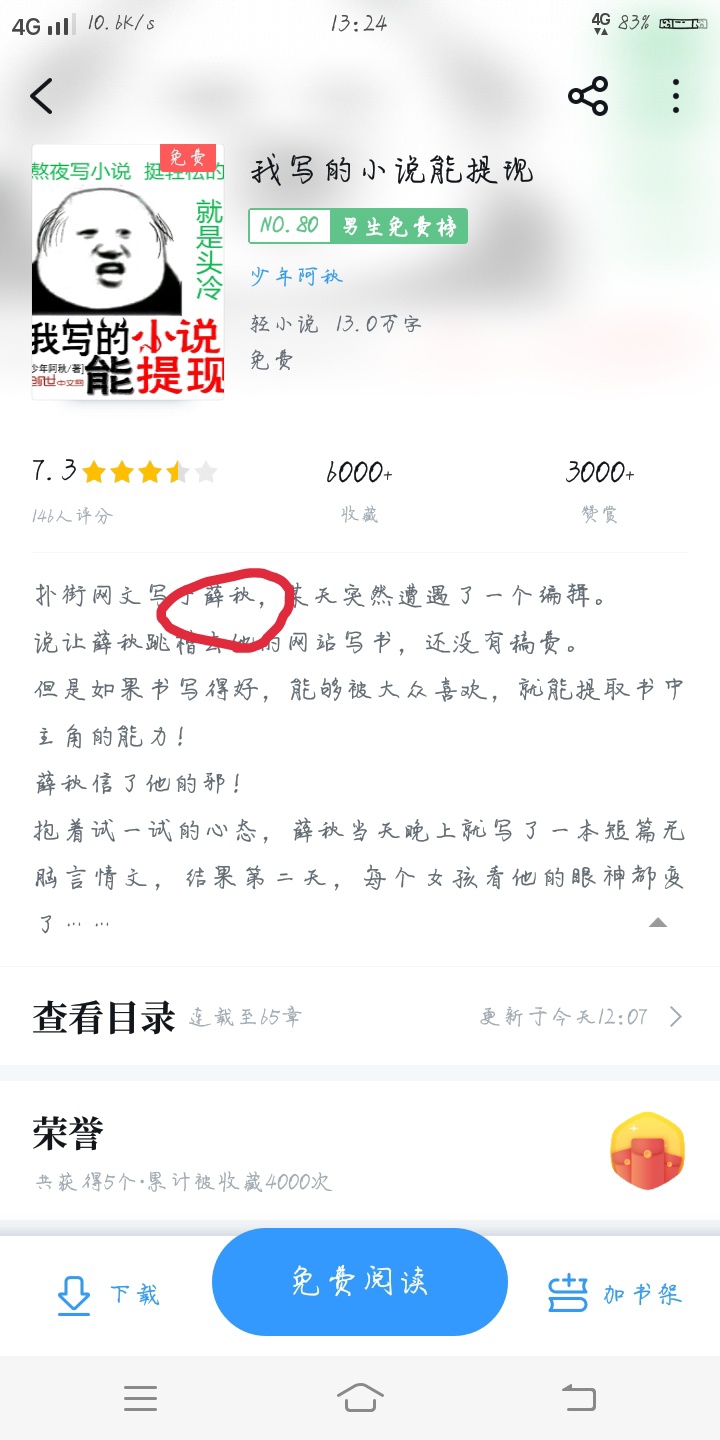Tap the book cover image
Image resolution: width=720 pixels, height=1440 pixels.
click(128, 272)
